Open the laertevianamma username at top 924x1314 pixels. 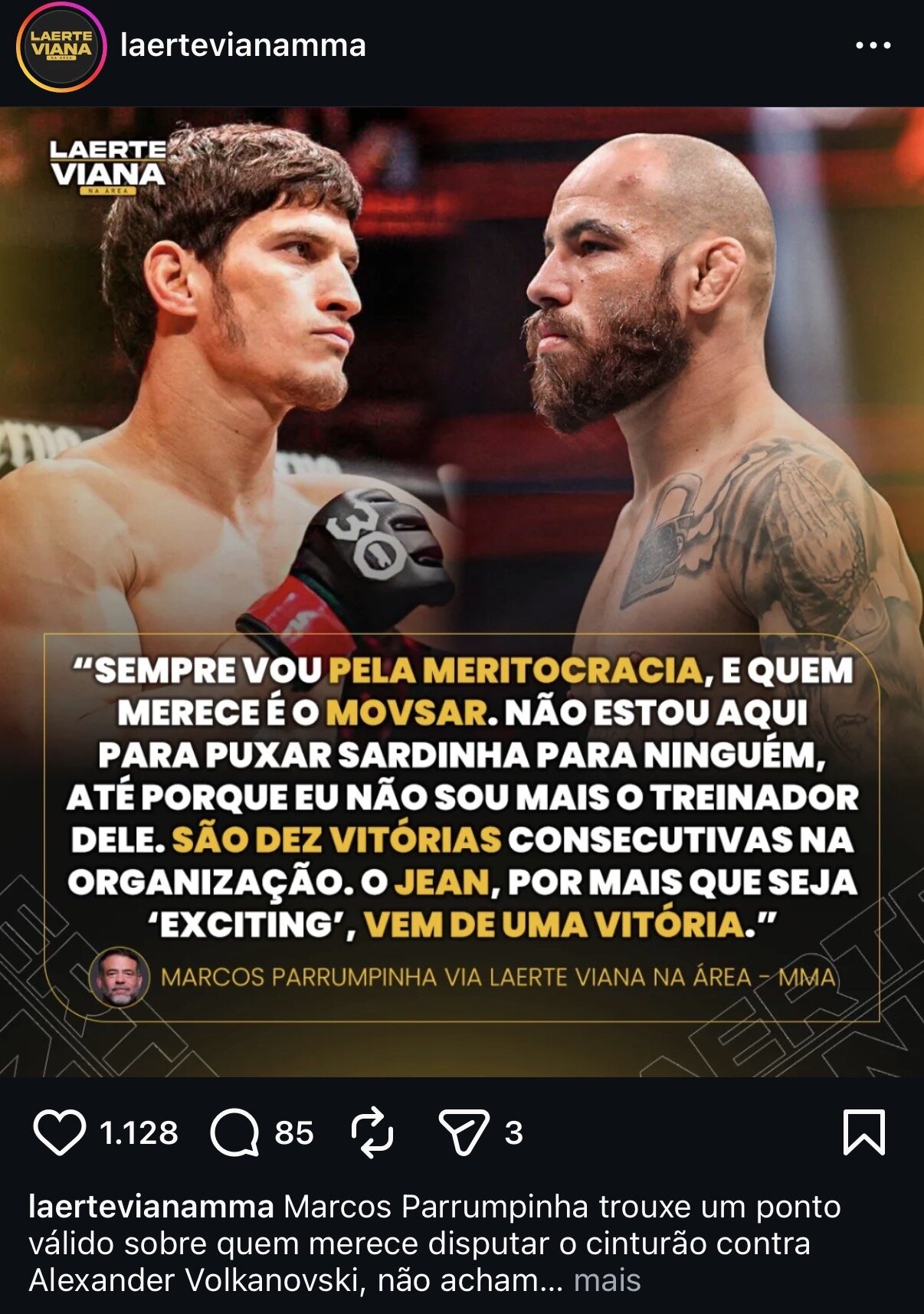tap(243, 46)
